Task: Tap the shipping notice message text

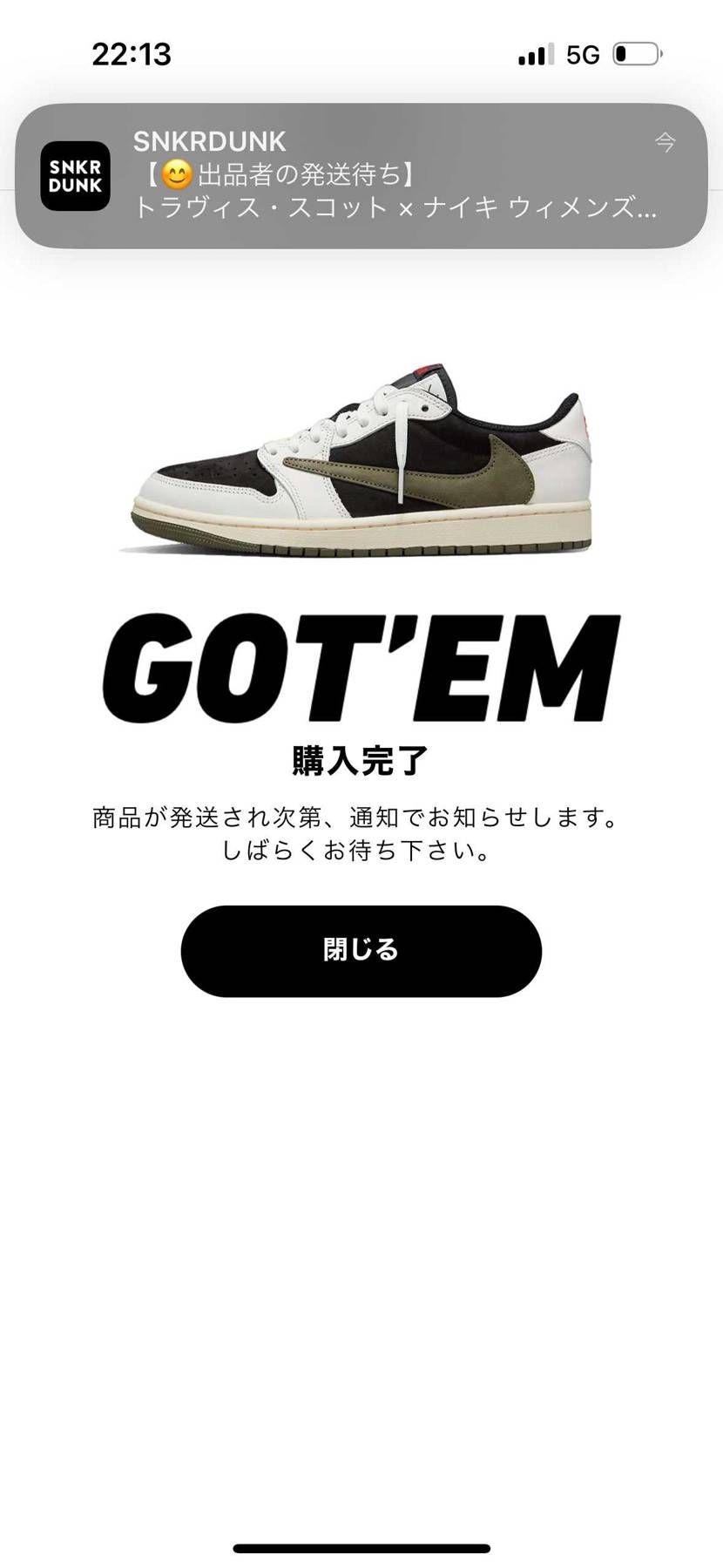Action: pos(360,835)
